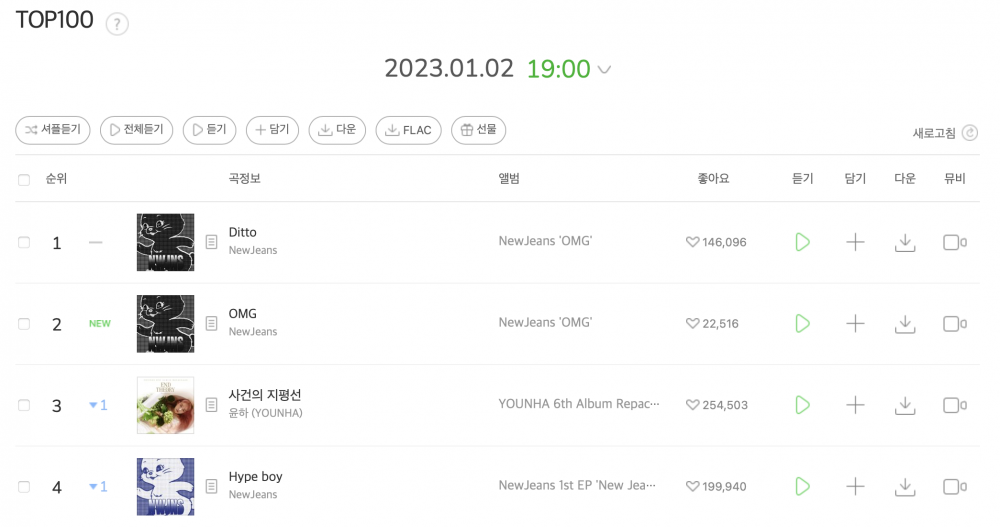Image resolution: width=1000 pixels, height=527 pixels.
Task: Refresh chart with 새로고침
Action: 945,133
